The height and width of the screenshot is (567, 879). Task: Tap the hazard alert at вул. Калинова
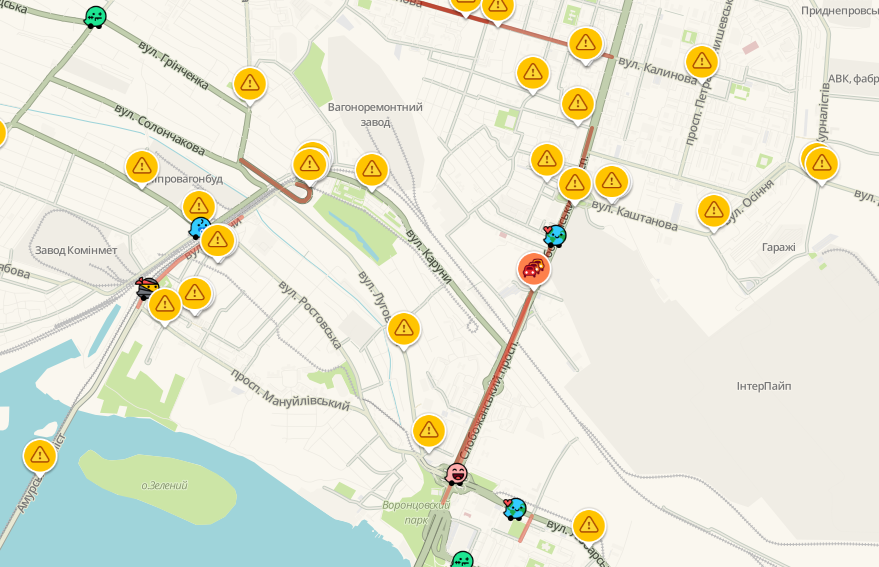(x=585, y=43)
